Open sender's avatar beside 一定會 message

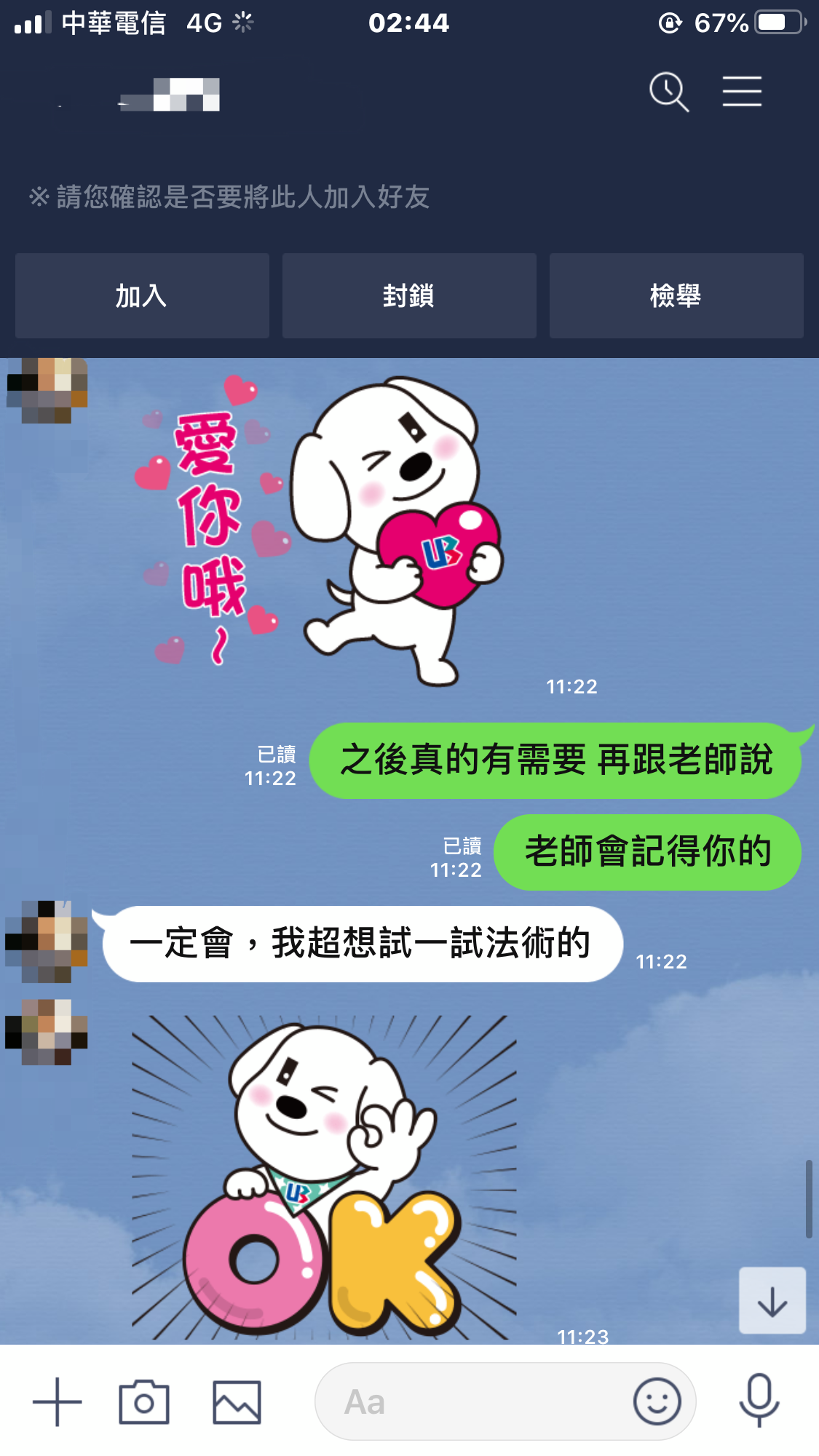click(47, 942)
